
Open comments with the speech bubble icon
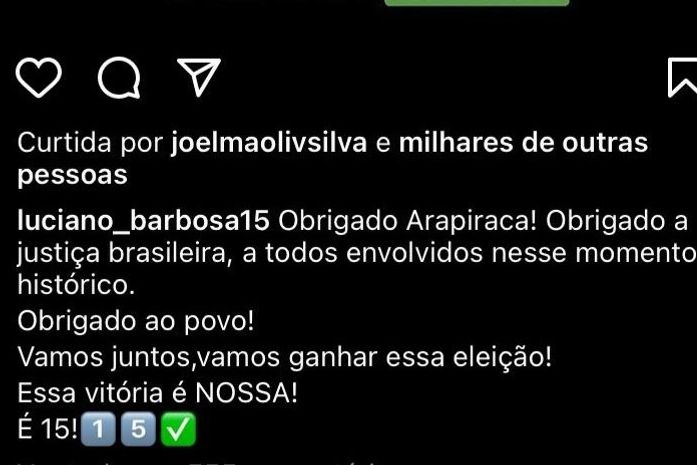119,77
